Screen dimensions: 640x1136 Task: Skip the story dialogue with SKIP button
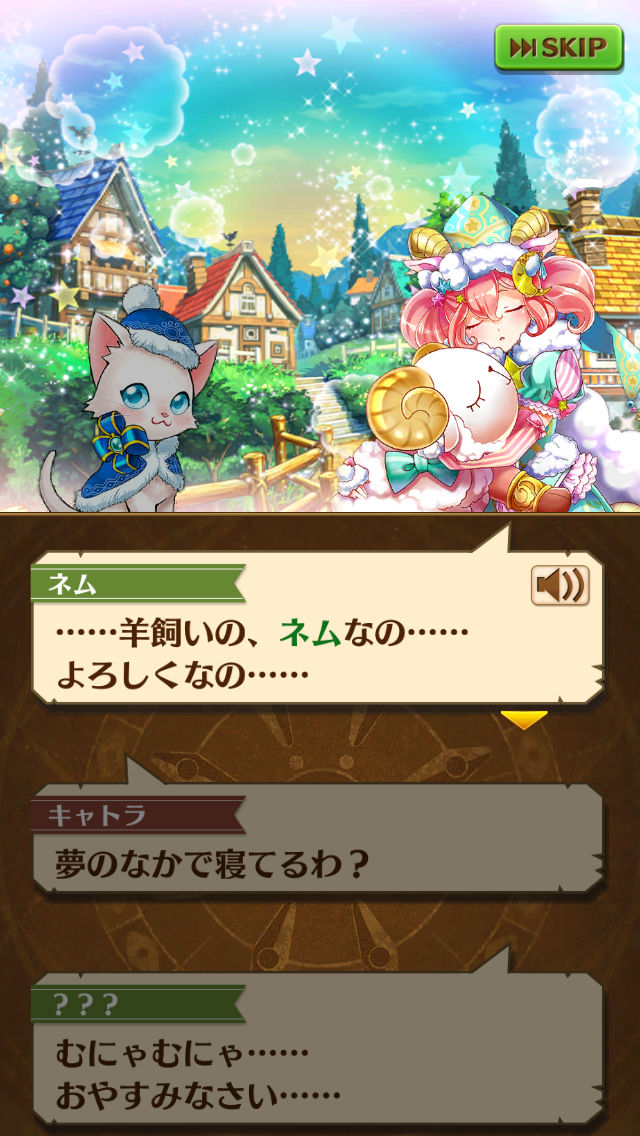click(x=558, y=47)
